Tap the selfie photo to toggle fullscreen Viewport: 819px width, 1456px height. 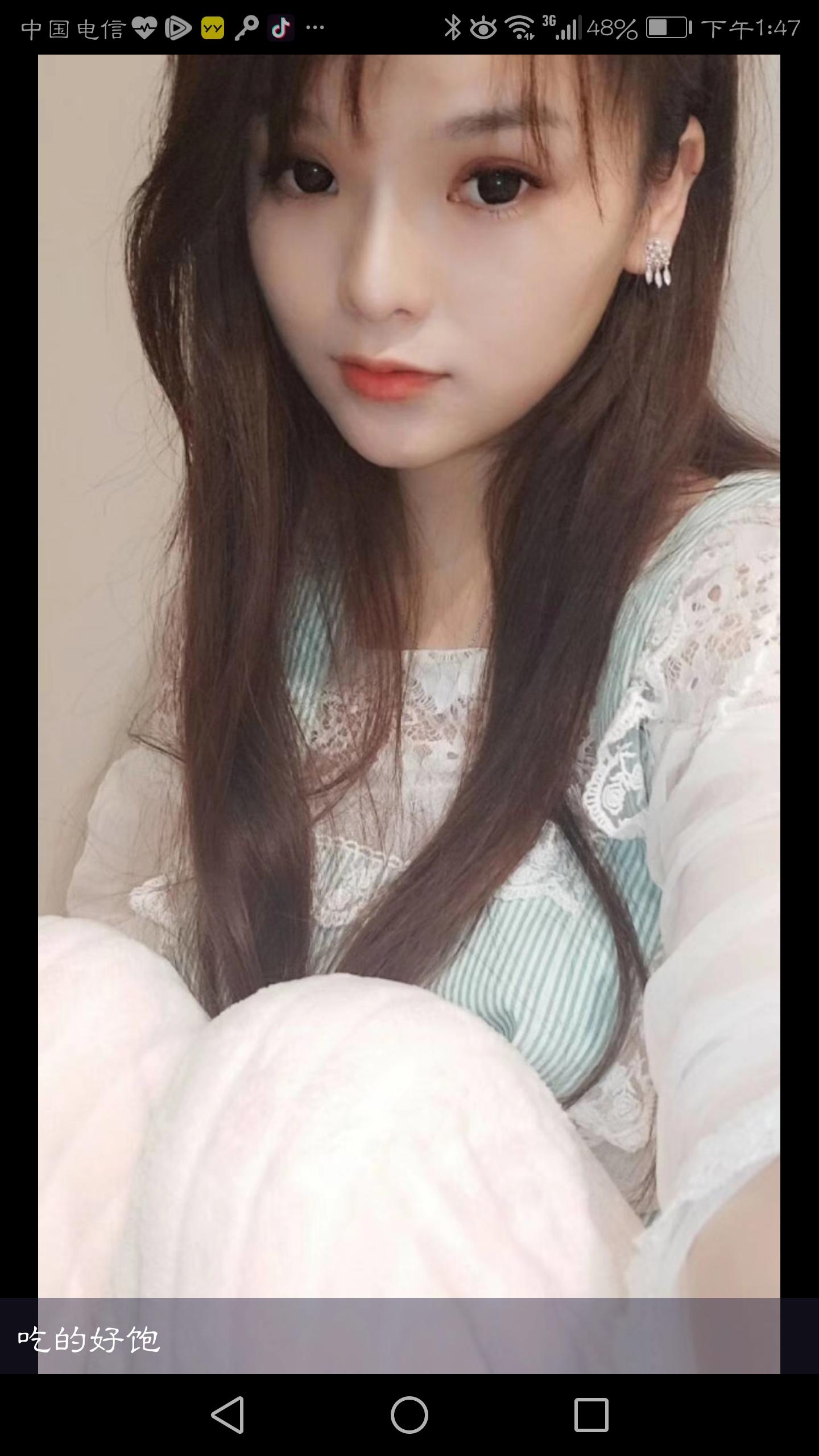(409, 682)
